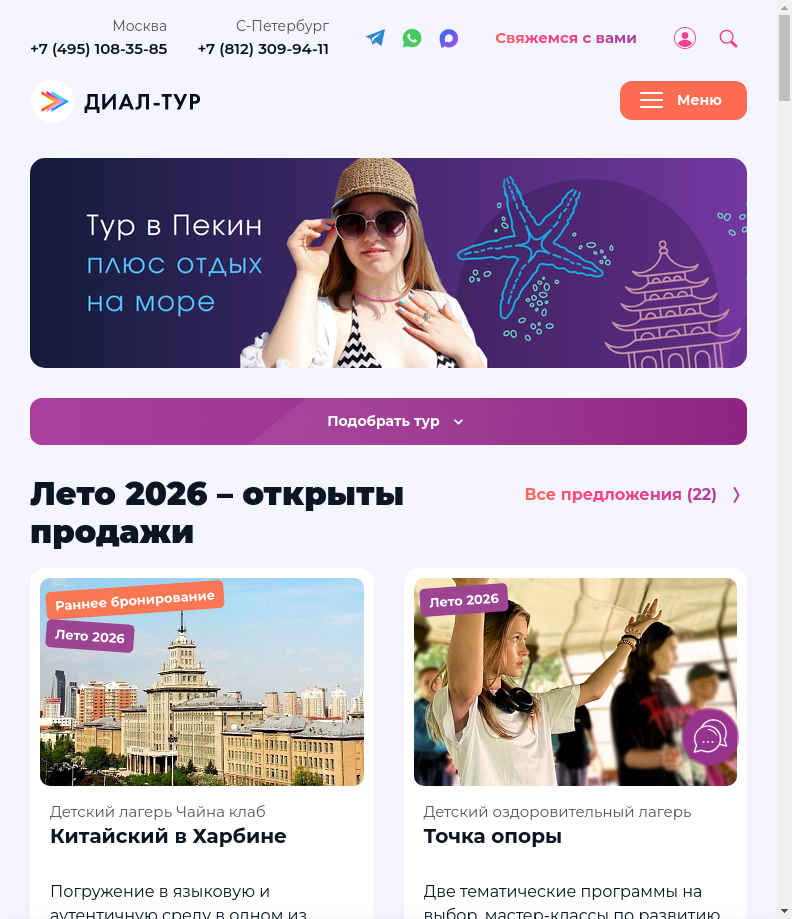Open the "Китайский в Харбине" camp card
Image resolution: width=792 pixels, height=919 pixels.
168,836
